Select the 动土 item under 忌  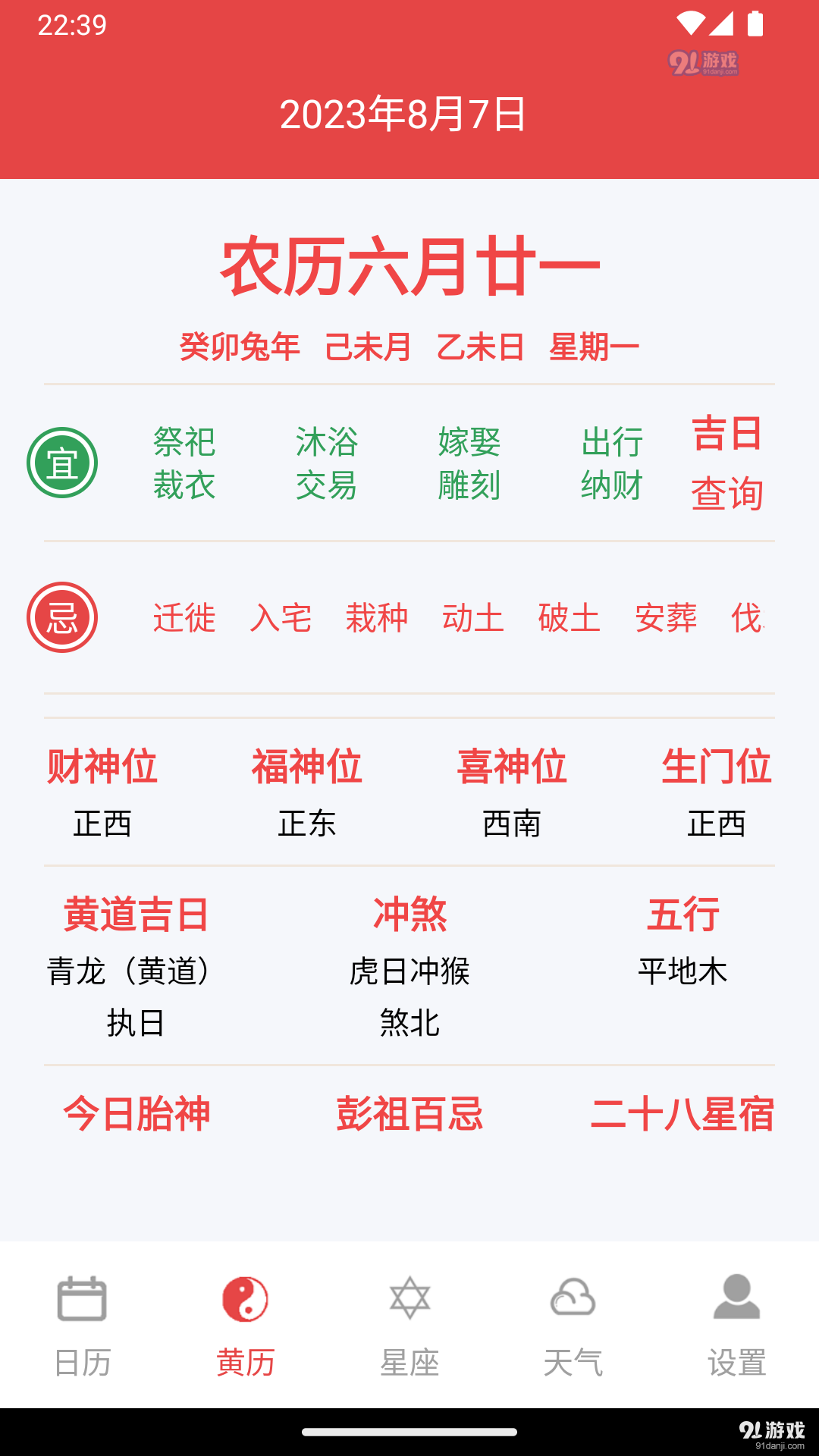474,618
